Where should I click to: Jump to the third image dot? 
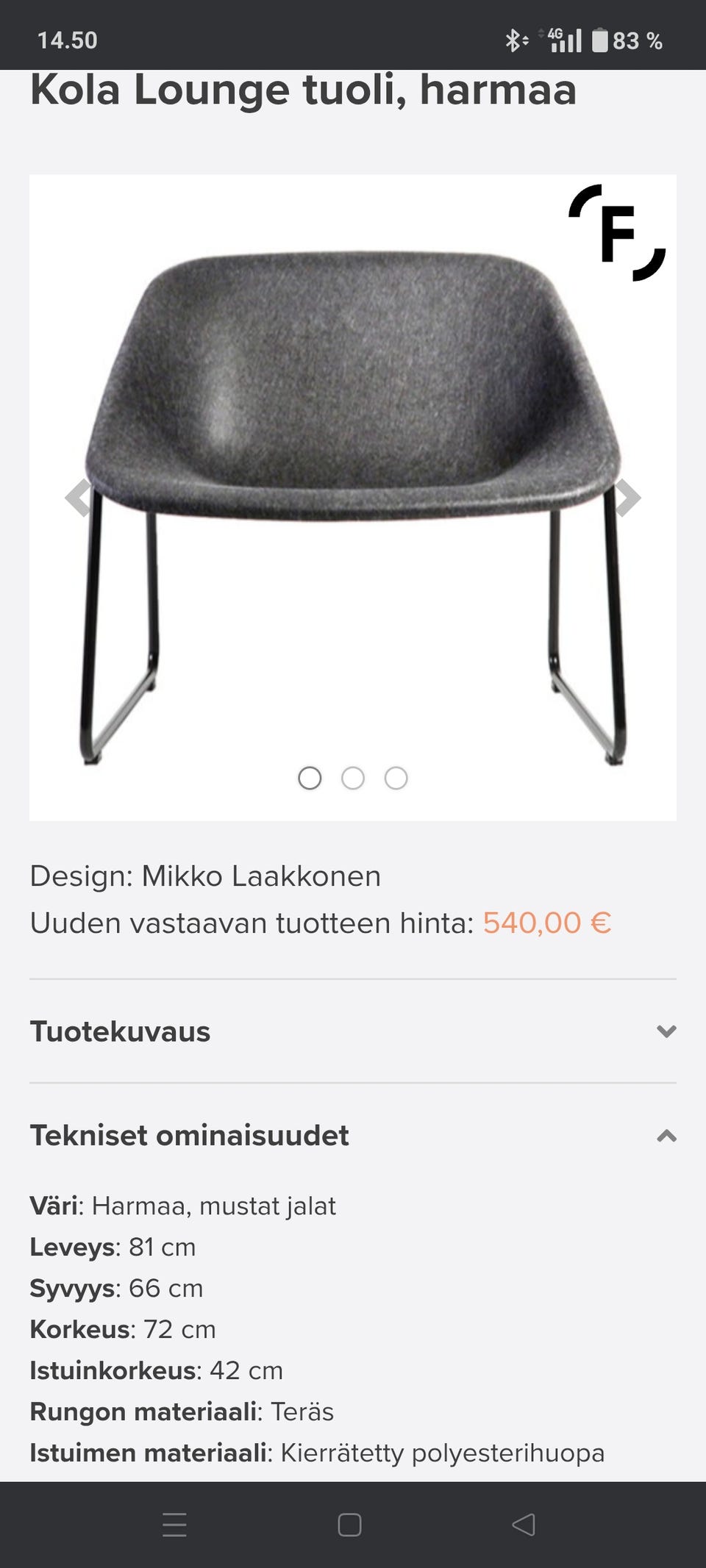click(396, 778)
